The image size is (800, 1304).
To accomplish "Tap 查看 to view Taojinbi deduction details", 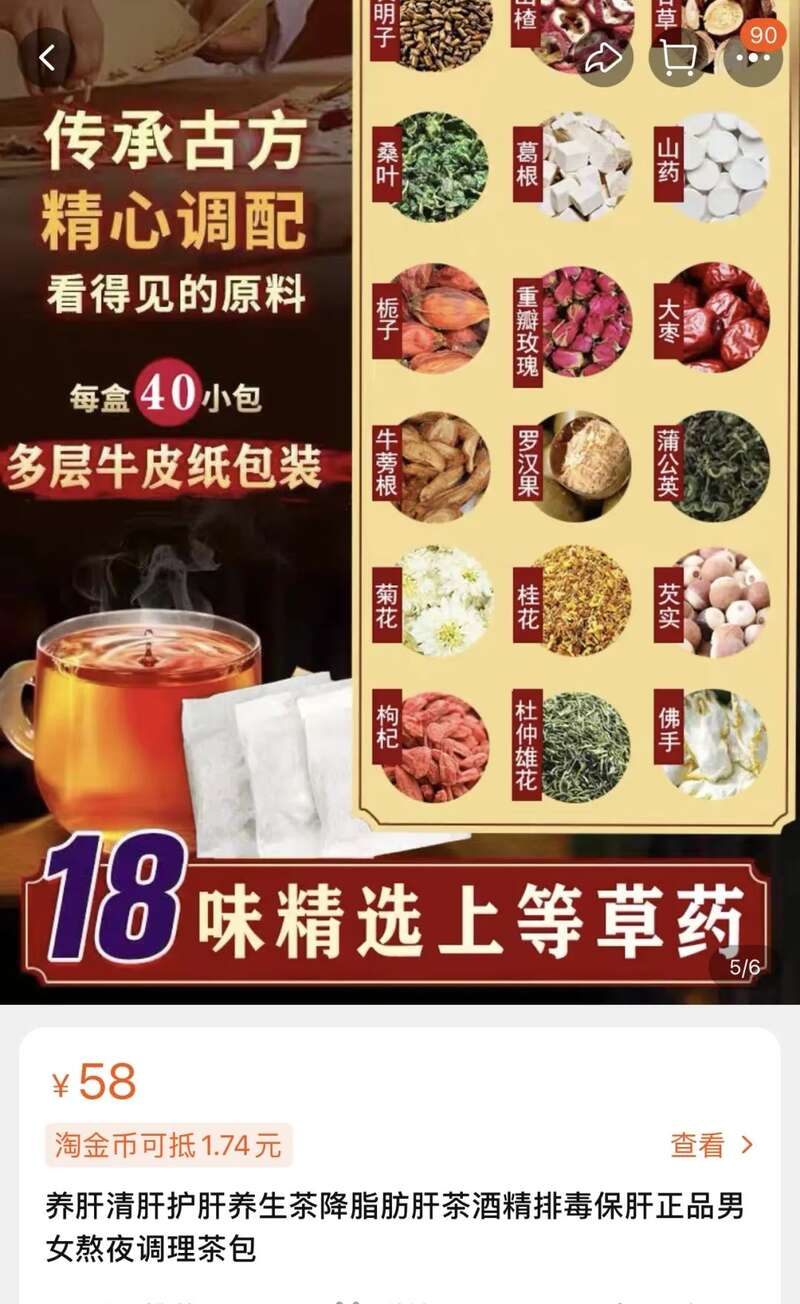I will click(x=711, y=1145).
